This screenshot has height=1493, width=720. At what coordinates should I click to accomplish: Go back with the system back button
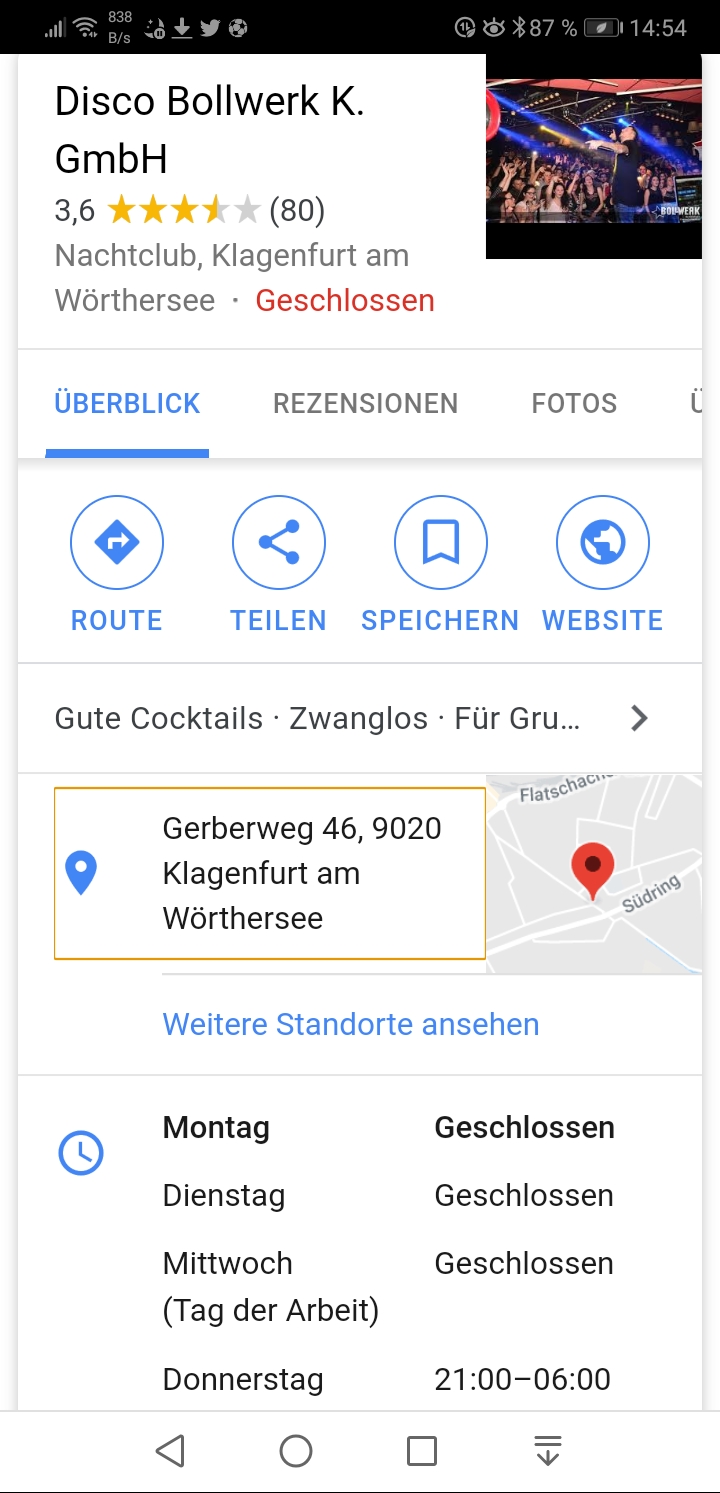[171, 1451]
